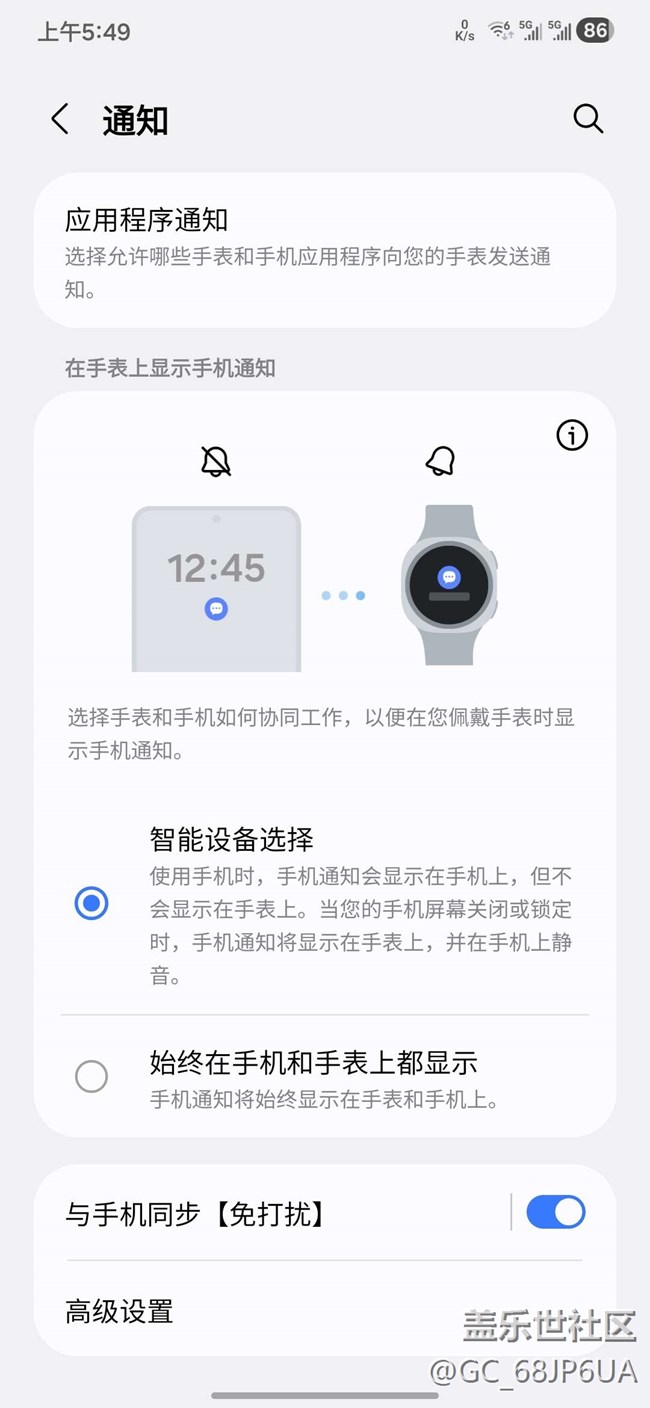
Task: Select 始终在手机和手表上都显示
Action: tap(91, 1076)
